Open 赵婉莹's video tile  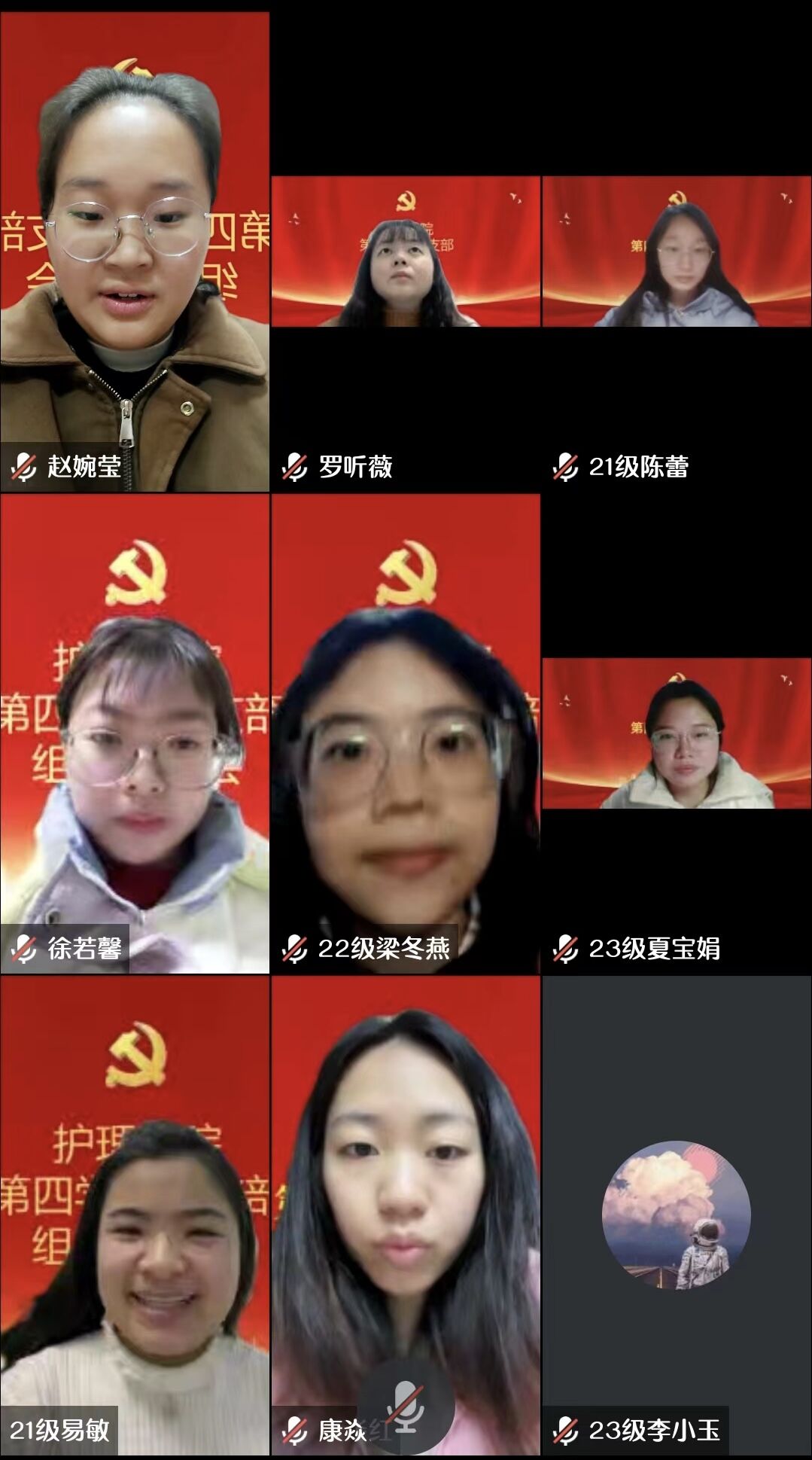tap(135, 252)
